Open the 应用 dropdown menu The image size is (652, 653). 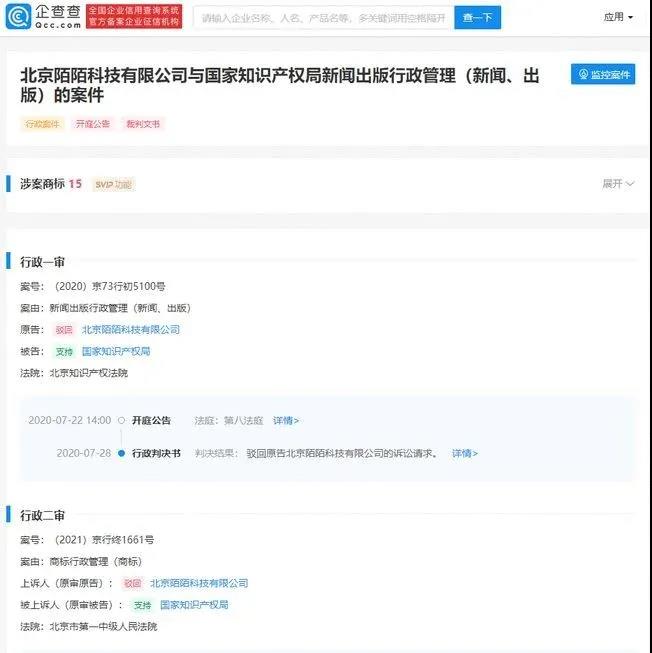tap(617, 17)
